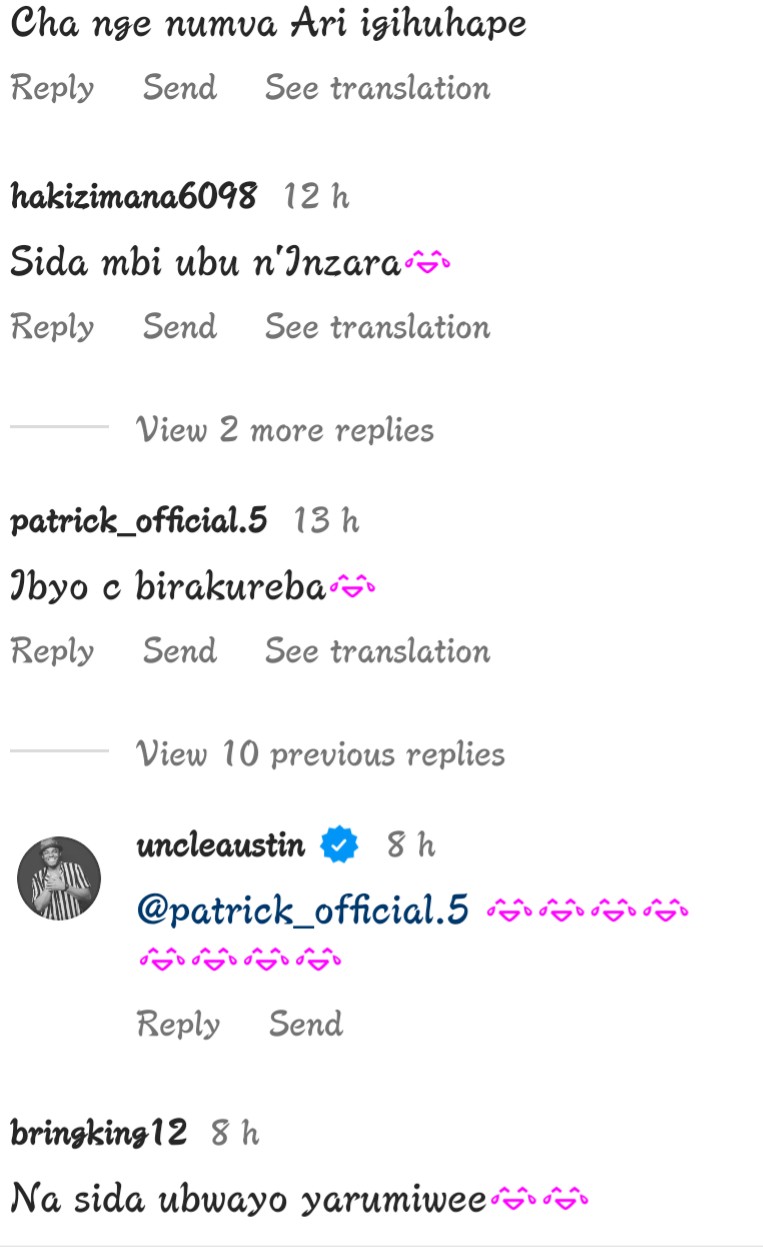Reply to the "Cha nge numva" comment
This screenshot has width=763, height=1252.
tap(52, 88)
